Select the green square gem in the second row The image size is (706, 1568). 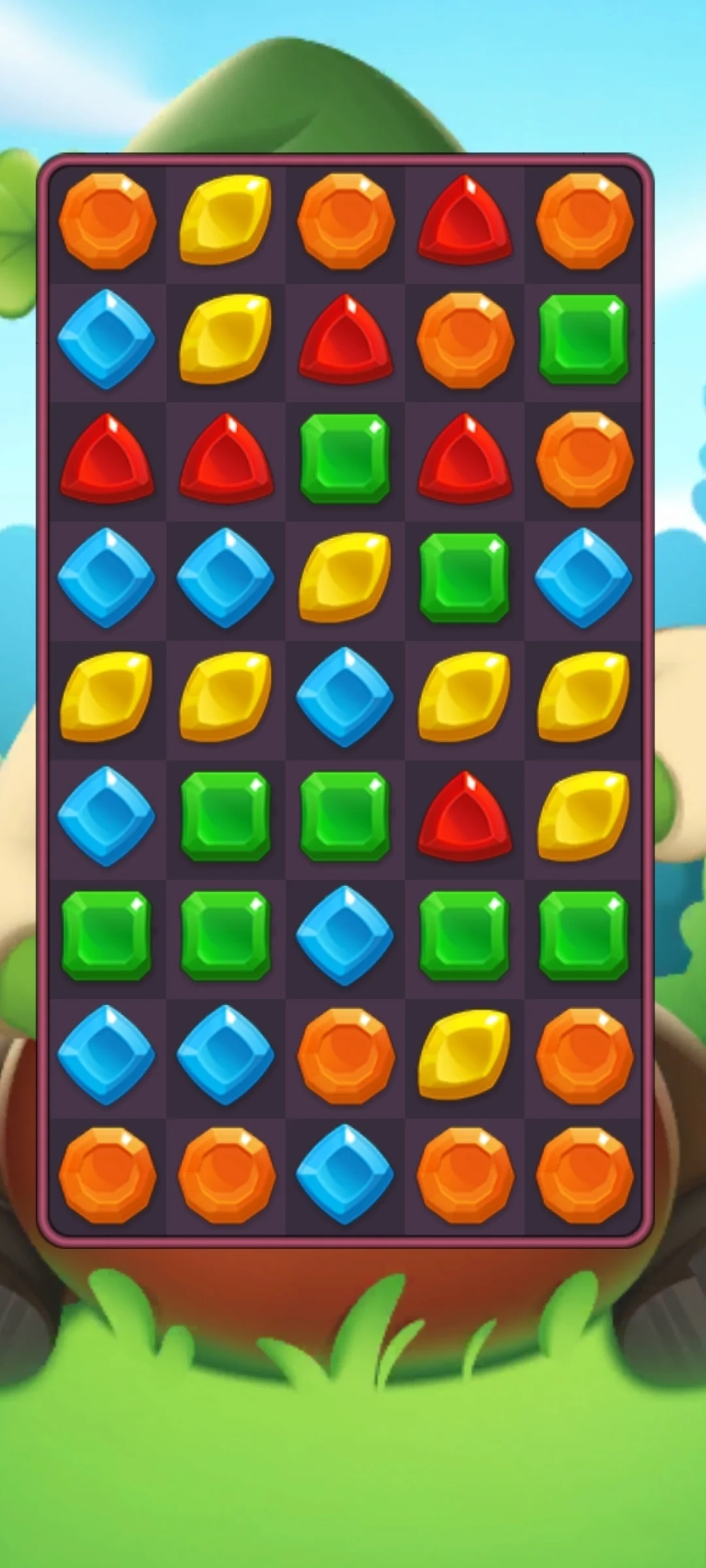pyautogui.click(x=584, y=339)
